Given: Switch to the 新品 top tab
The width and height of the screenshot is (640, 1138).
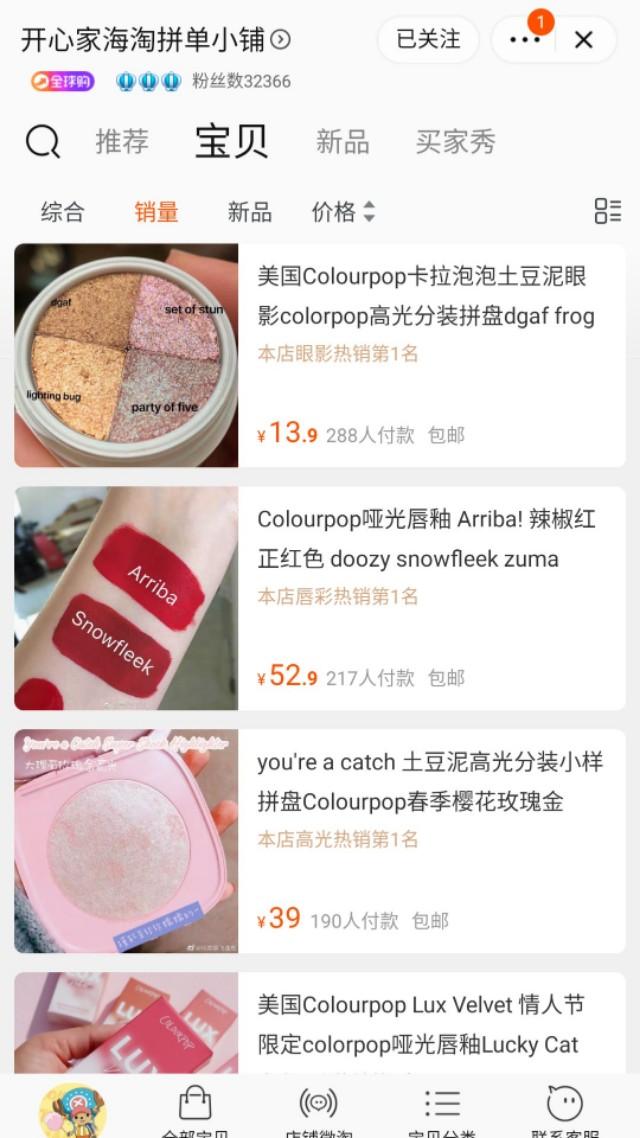Looking at the screenshot, I should [343, 142].
